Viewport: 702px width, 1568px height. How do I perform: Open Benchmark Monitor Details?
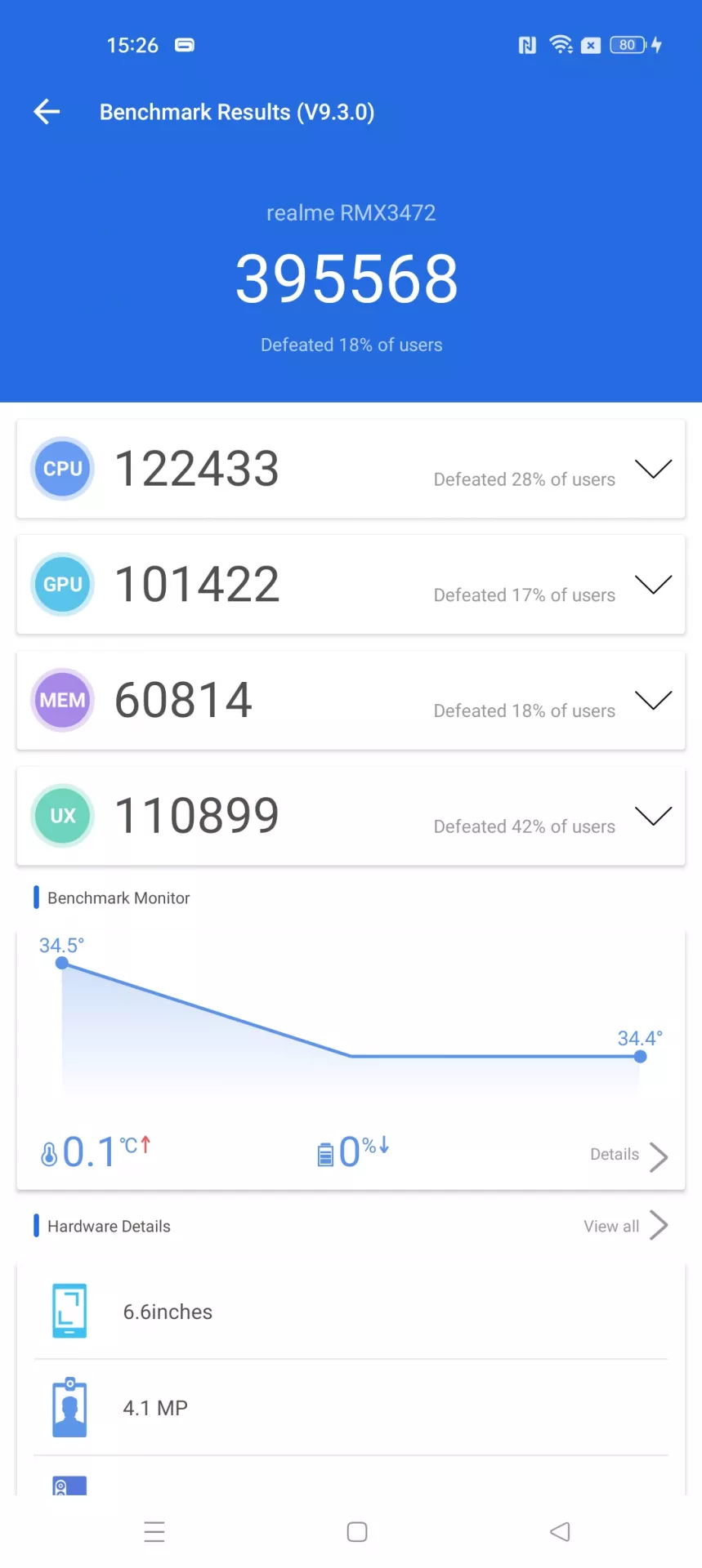click(628, 1156)
